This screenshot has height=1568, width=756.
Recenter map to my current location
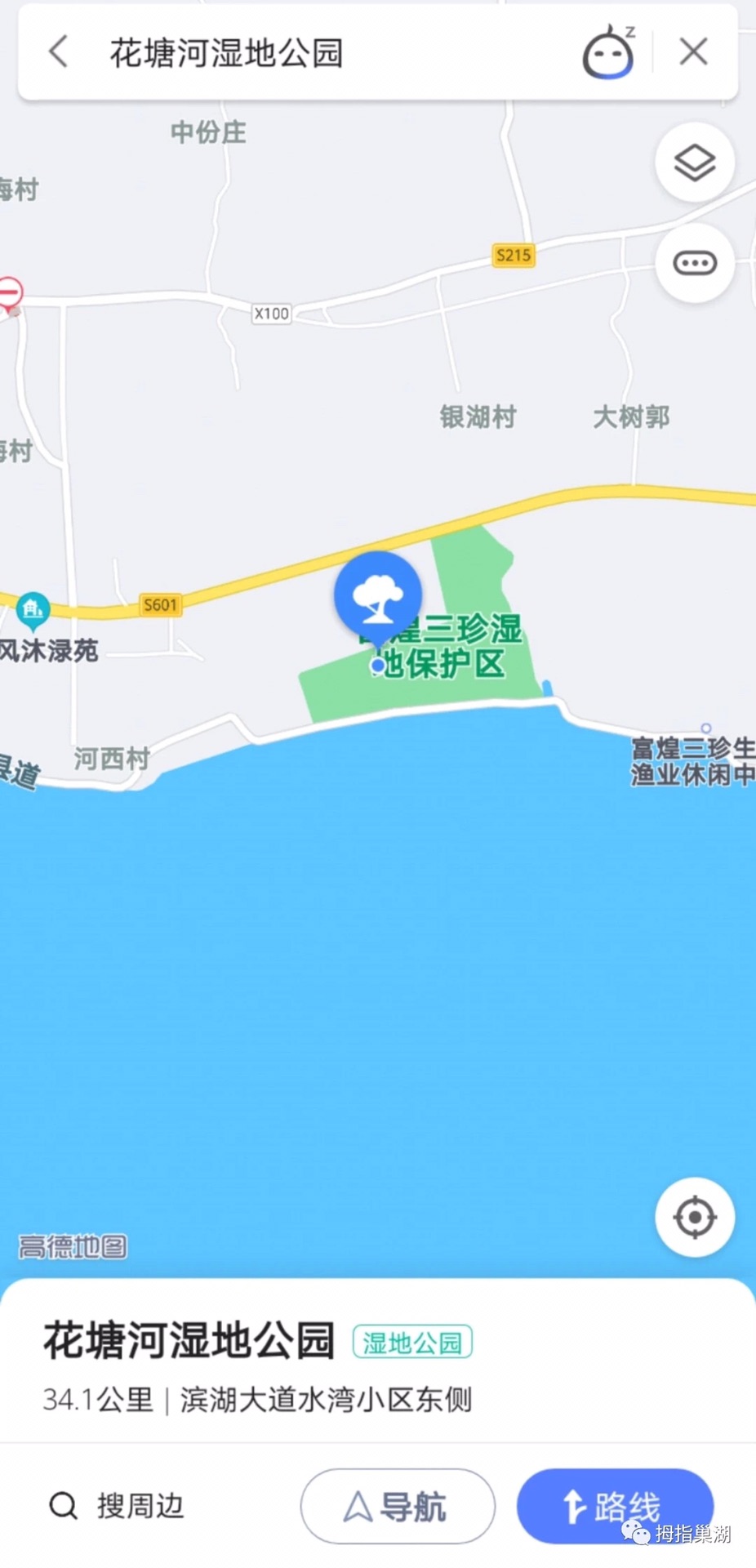(x=695, y=1217)
